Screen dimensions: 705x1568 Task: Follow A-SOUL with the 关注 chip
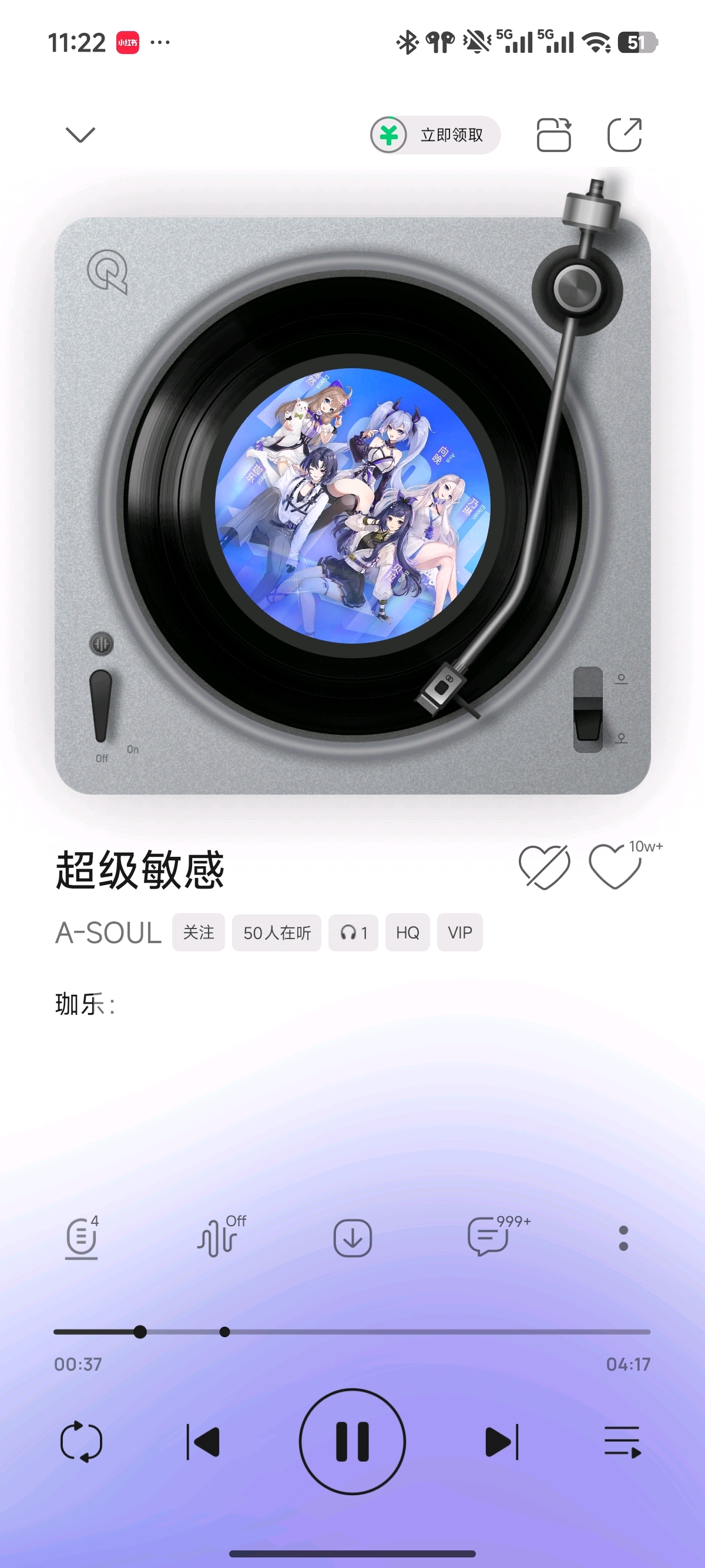[199, 932]
